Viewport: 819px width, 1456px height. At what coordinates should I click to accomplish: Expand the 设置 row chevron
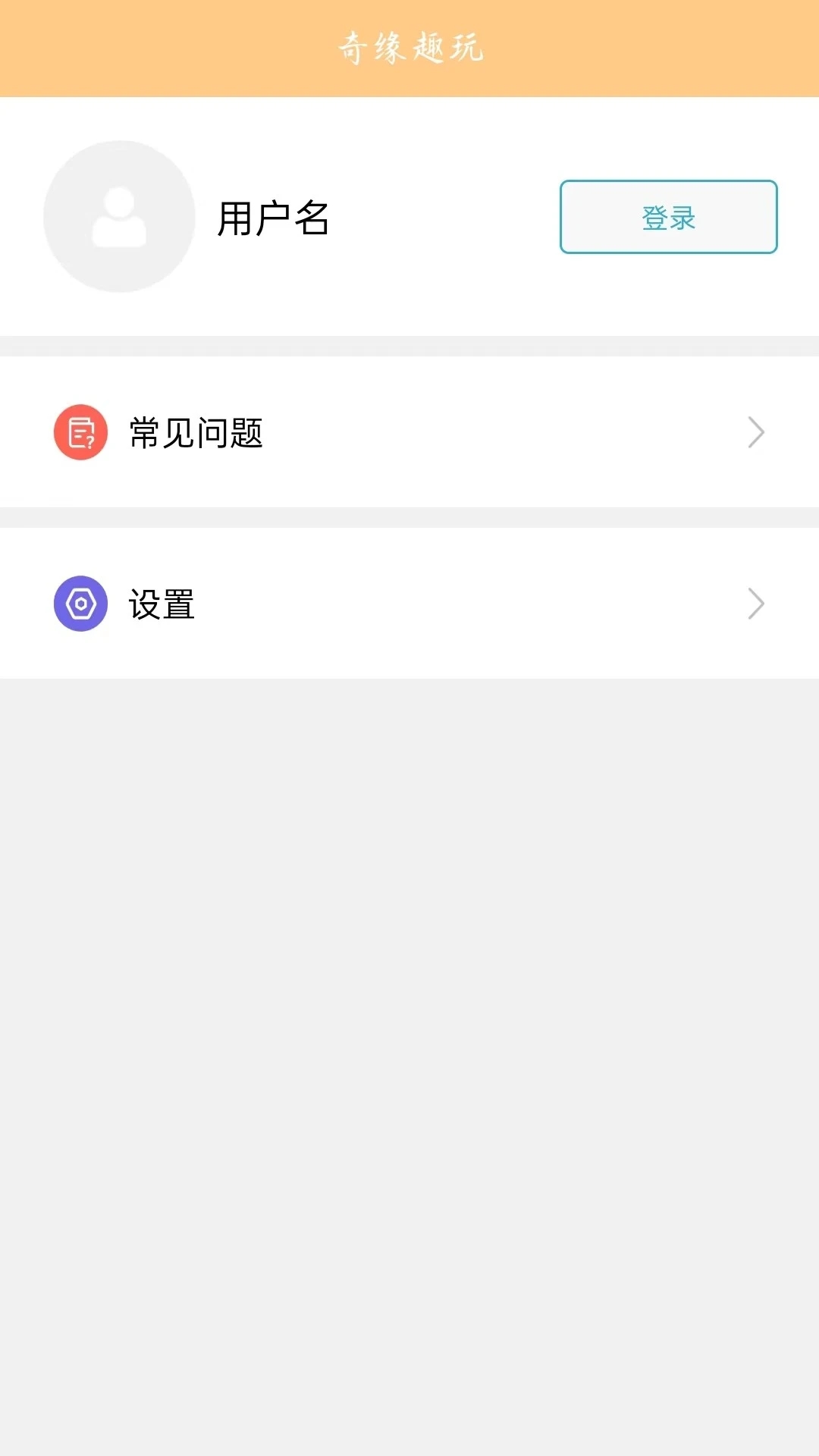point(755,604)
